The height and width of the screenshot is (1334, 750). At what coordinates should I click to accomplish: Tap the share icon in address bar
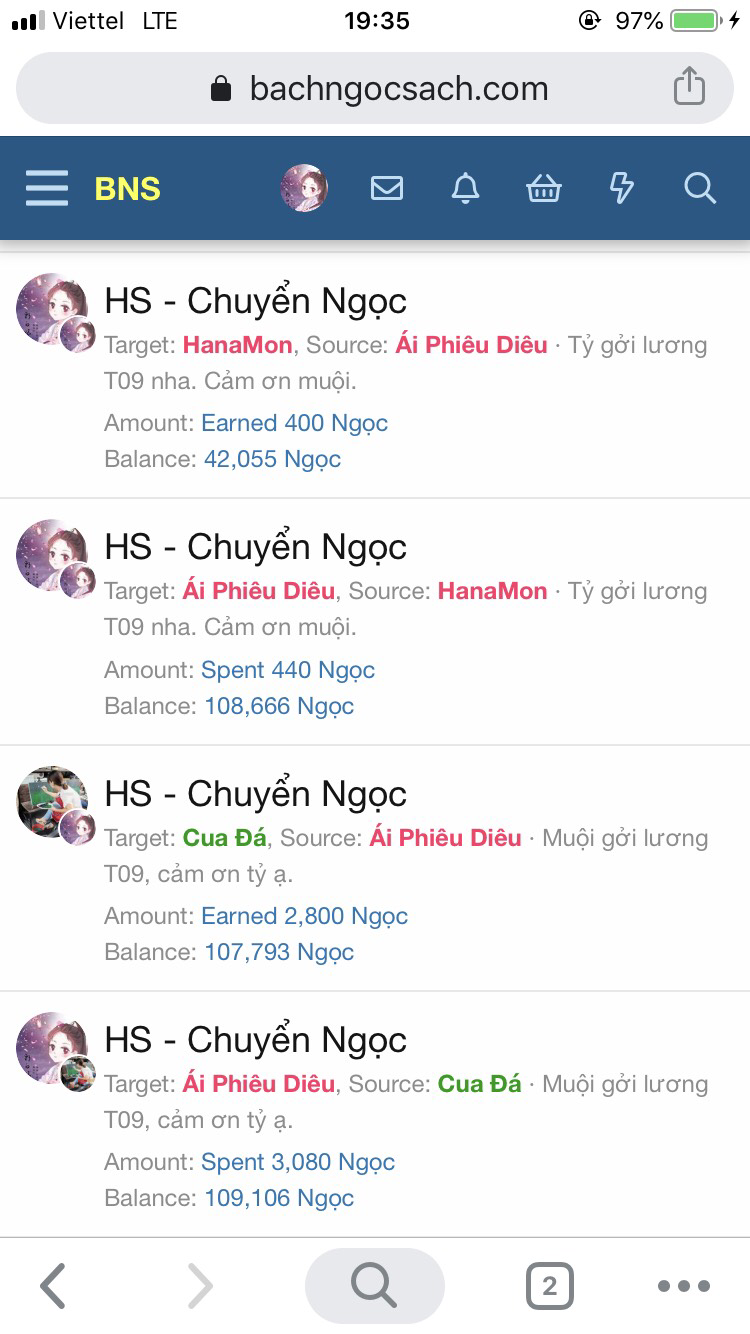pos(689,87)
